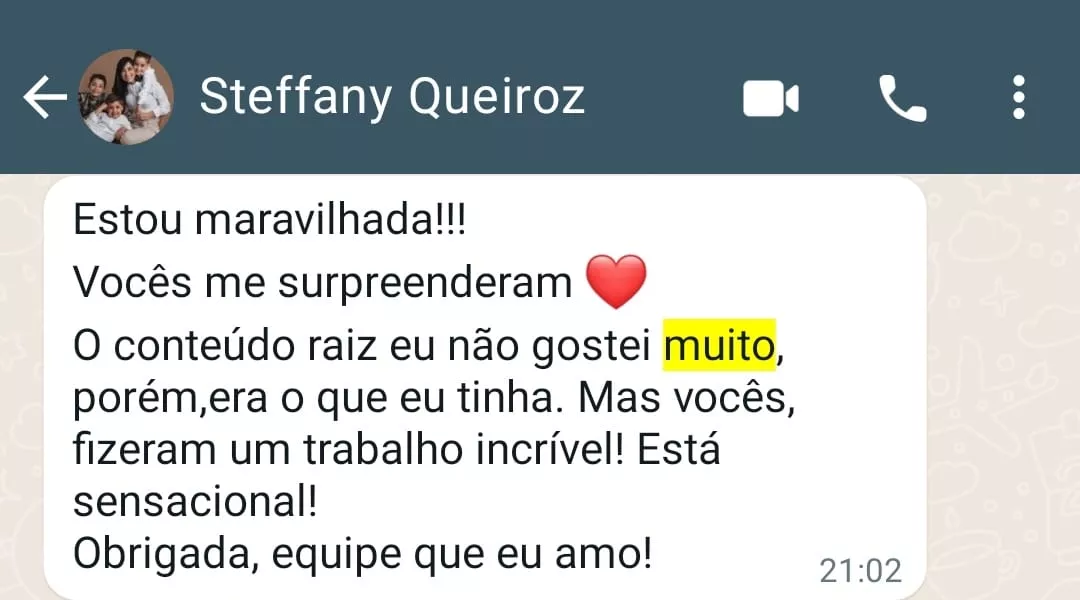The width and height of the screenshot is (1080, 600).
Task: Start a video call with Steffany
Action: pyautogui.click(x=771, y=98)
